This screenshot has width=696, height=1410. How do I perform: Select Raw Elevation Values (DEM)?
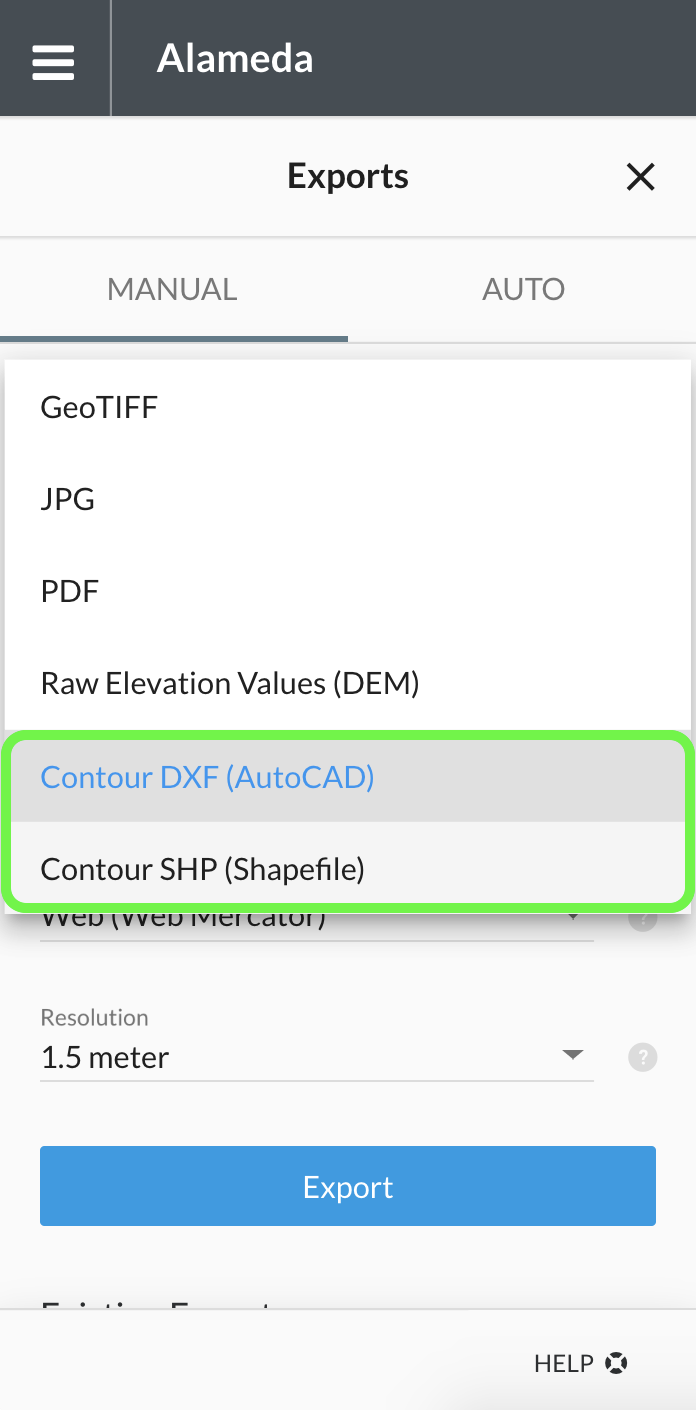tap(348, 683)
